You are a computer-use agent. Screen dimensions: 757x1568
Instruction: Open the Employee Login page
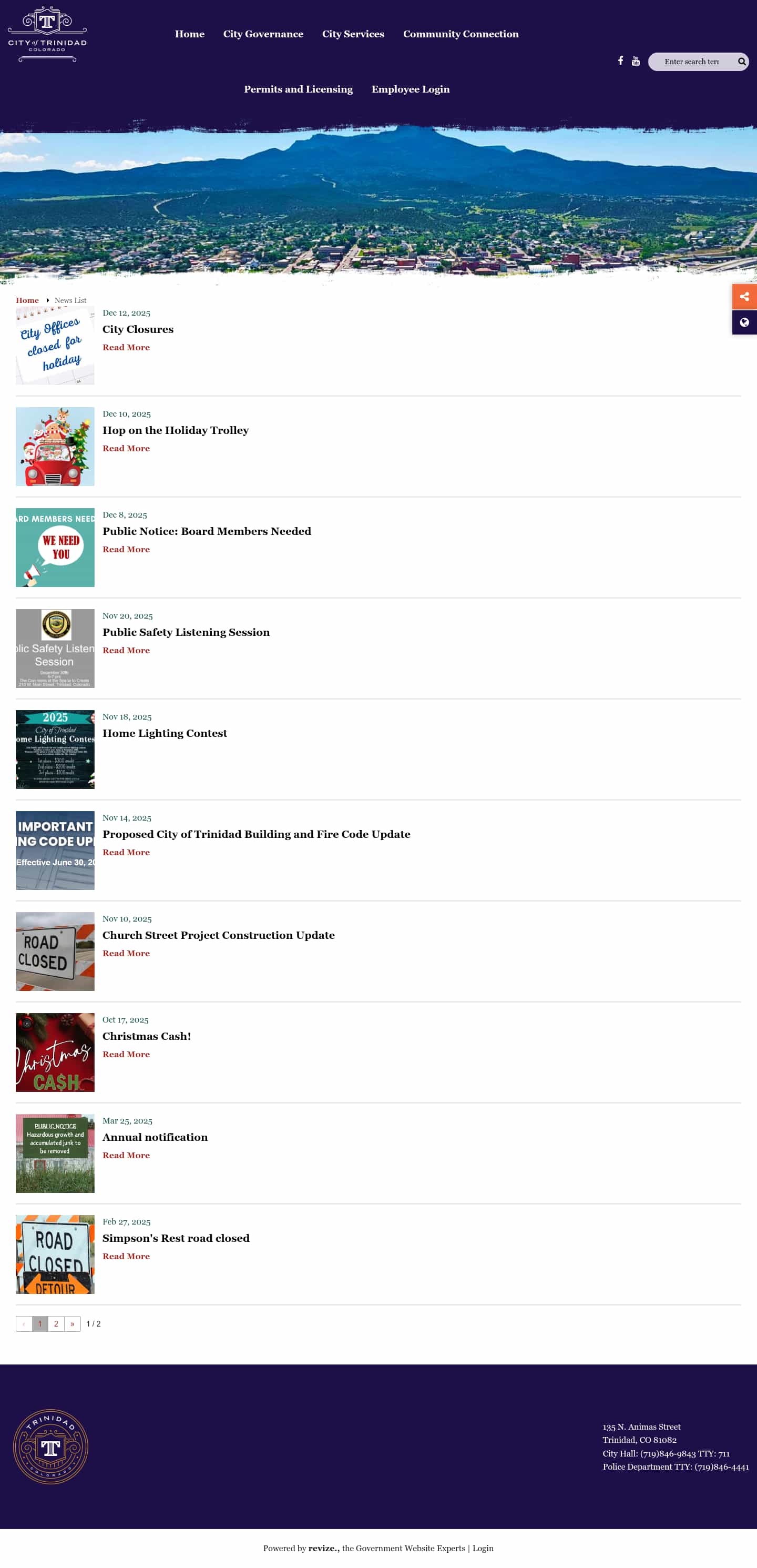(x=410, y=89)
